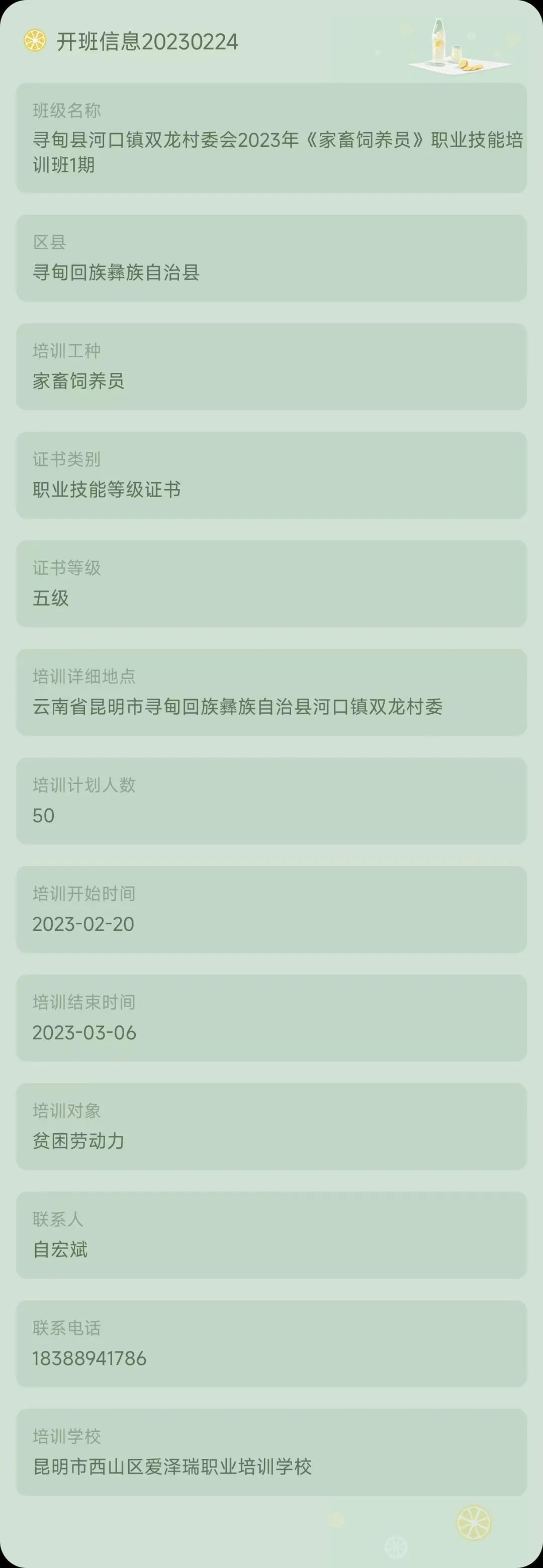Click contact name 自宏斌
543x1568 pixels.
click(61, 1249)
